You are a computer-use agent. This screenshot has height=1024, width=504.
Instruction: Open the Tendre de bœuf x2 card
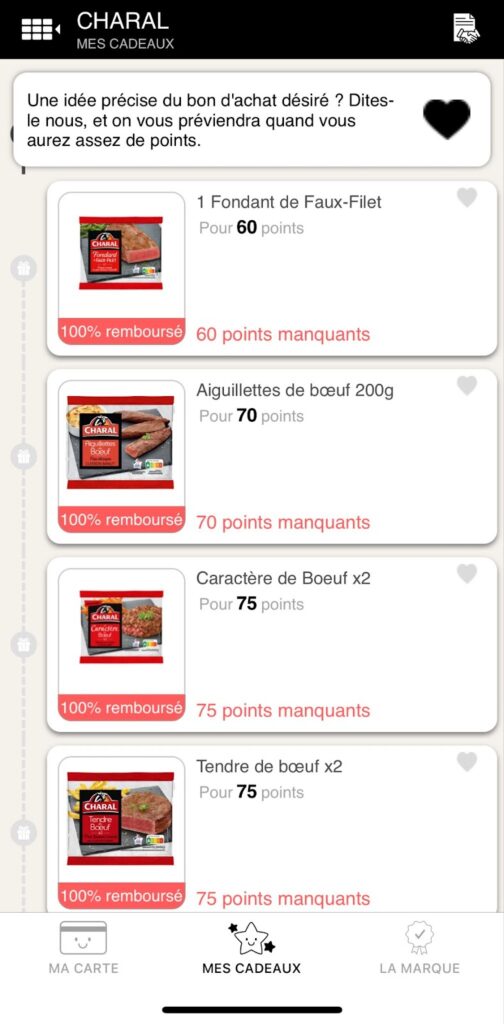coord(272,828)
